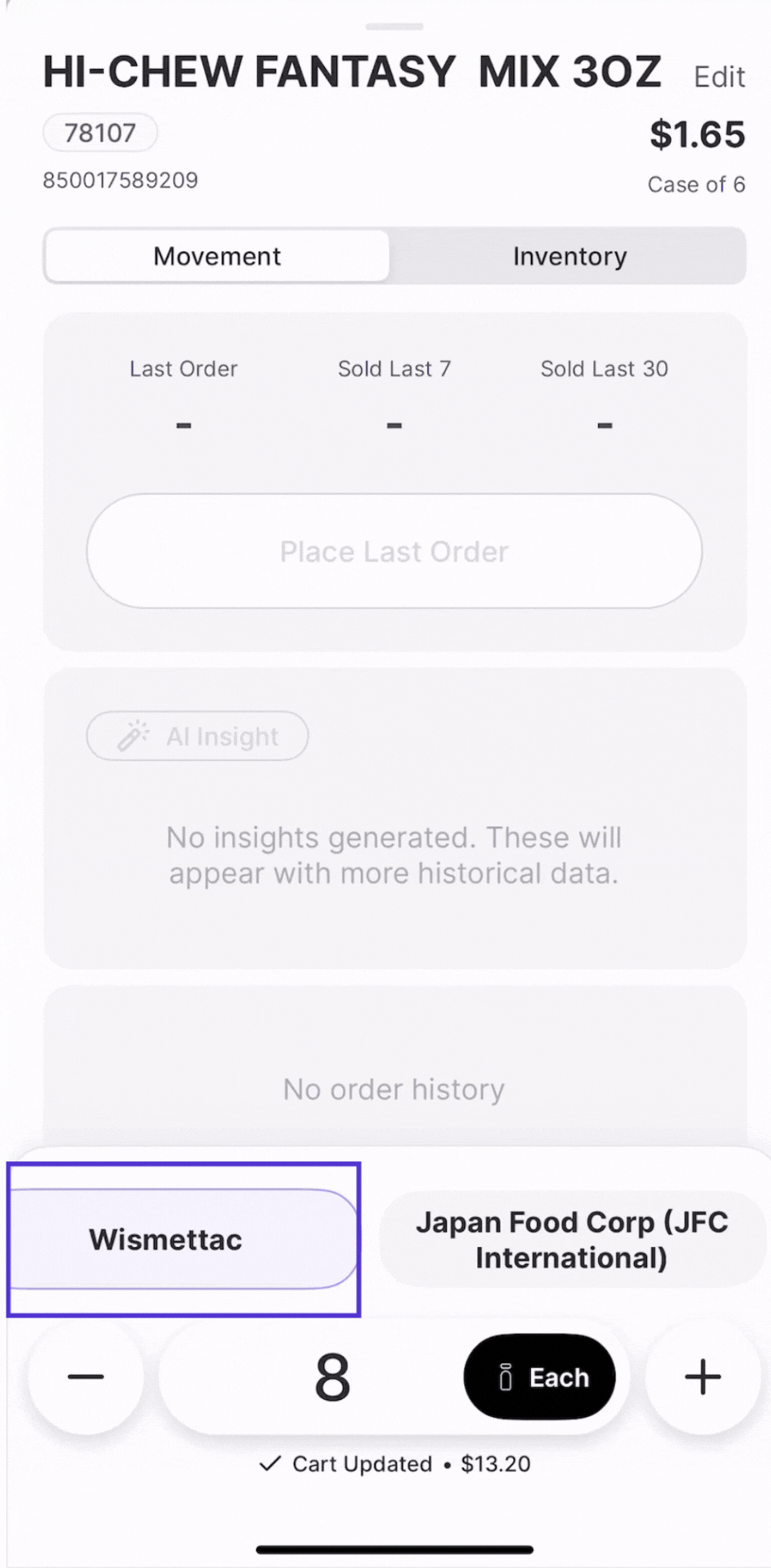Change the Each unit selector
Screen dimensions: 771x1568
pos(540,1377)
